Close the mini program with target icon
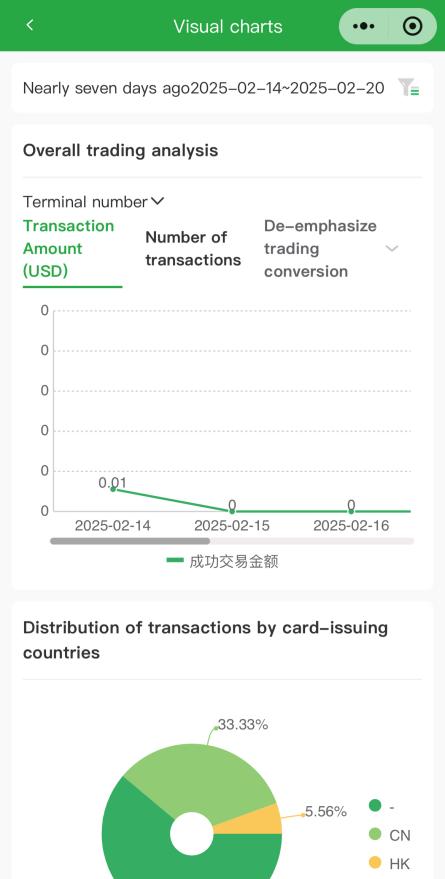The width and height of the screenshot is (445, 879). point(413,26)
